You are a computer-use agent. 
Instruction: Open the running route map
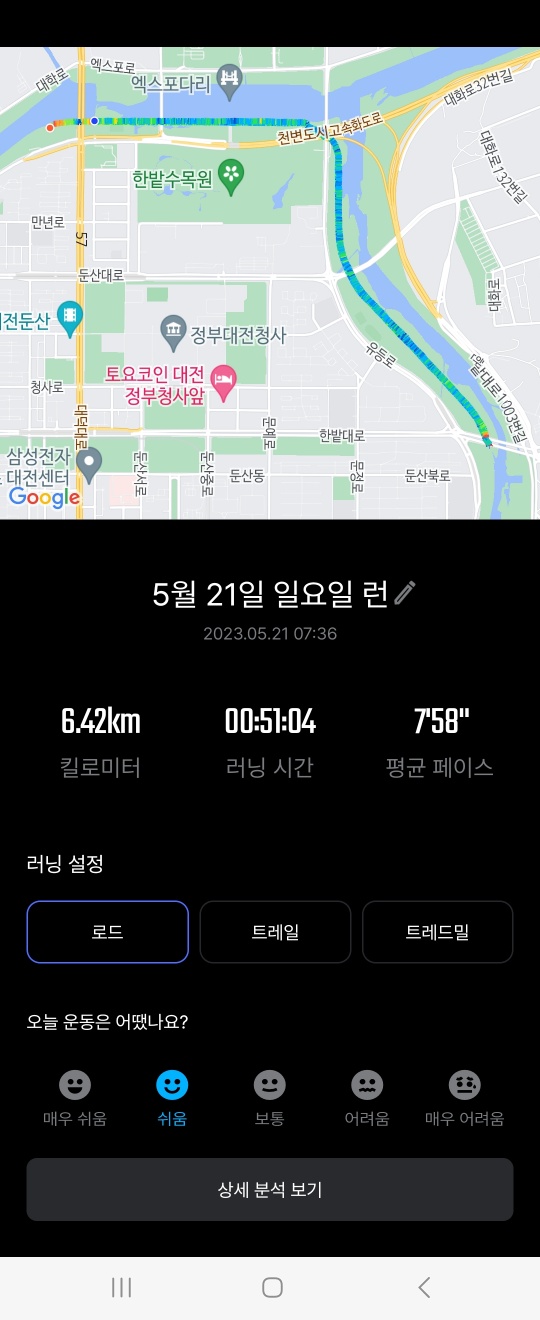[x=270, y=283]
